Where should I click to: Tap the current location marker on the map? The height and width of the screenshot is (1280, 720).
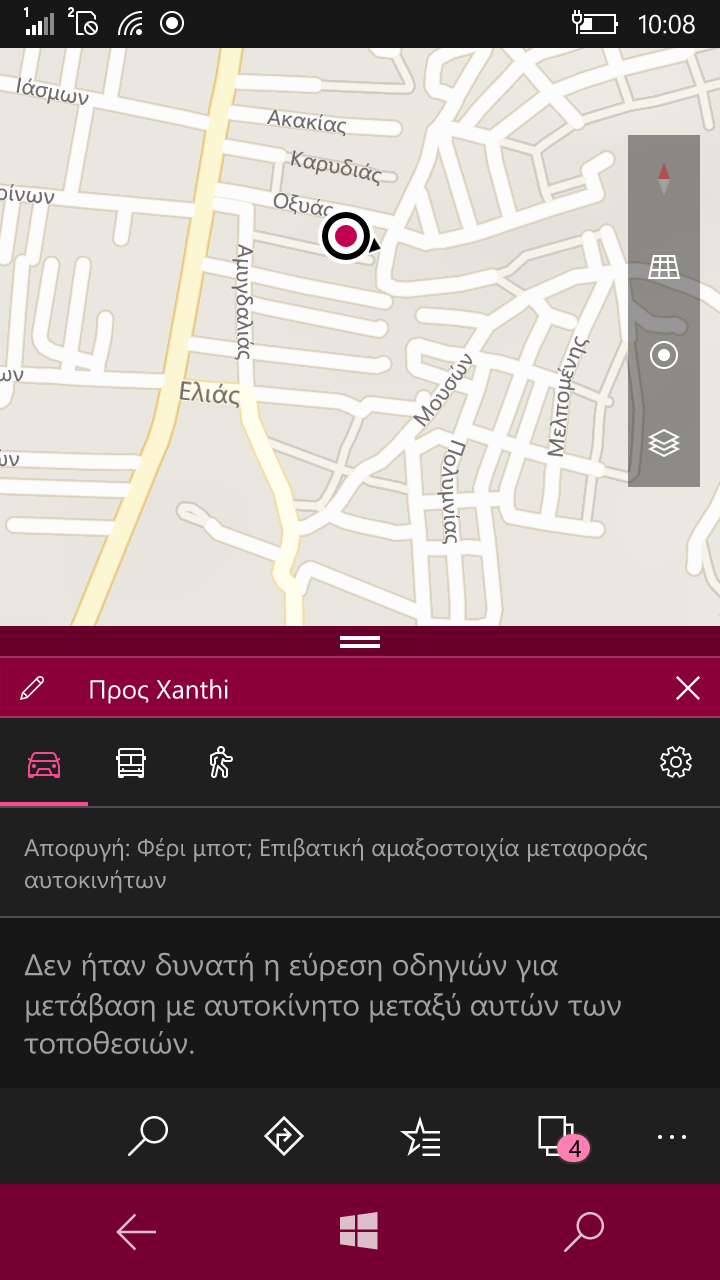click(346, 236)
